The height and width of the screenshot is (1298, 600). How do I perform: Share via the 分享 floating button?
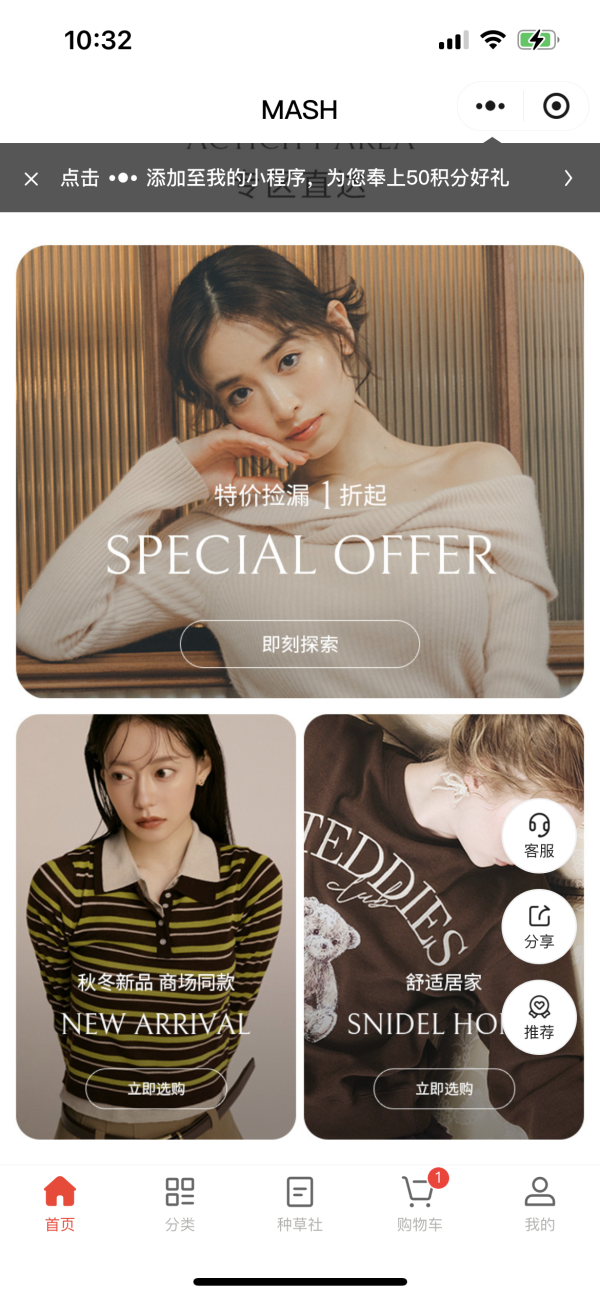[x=539, y=927]
